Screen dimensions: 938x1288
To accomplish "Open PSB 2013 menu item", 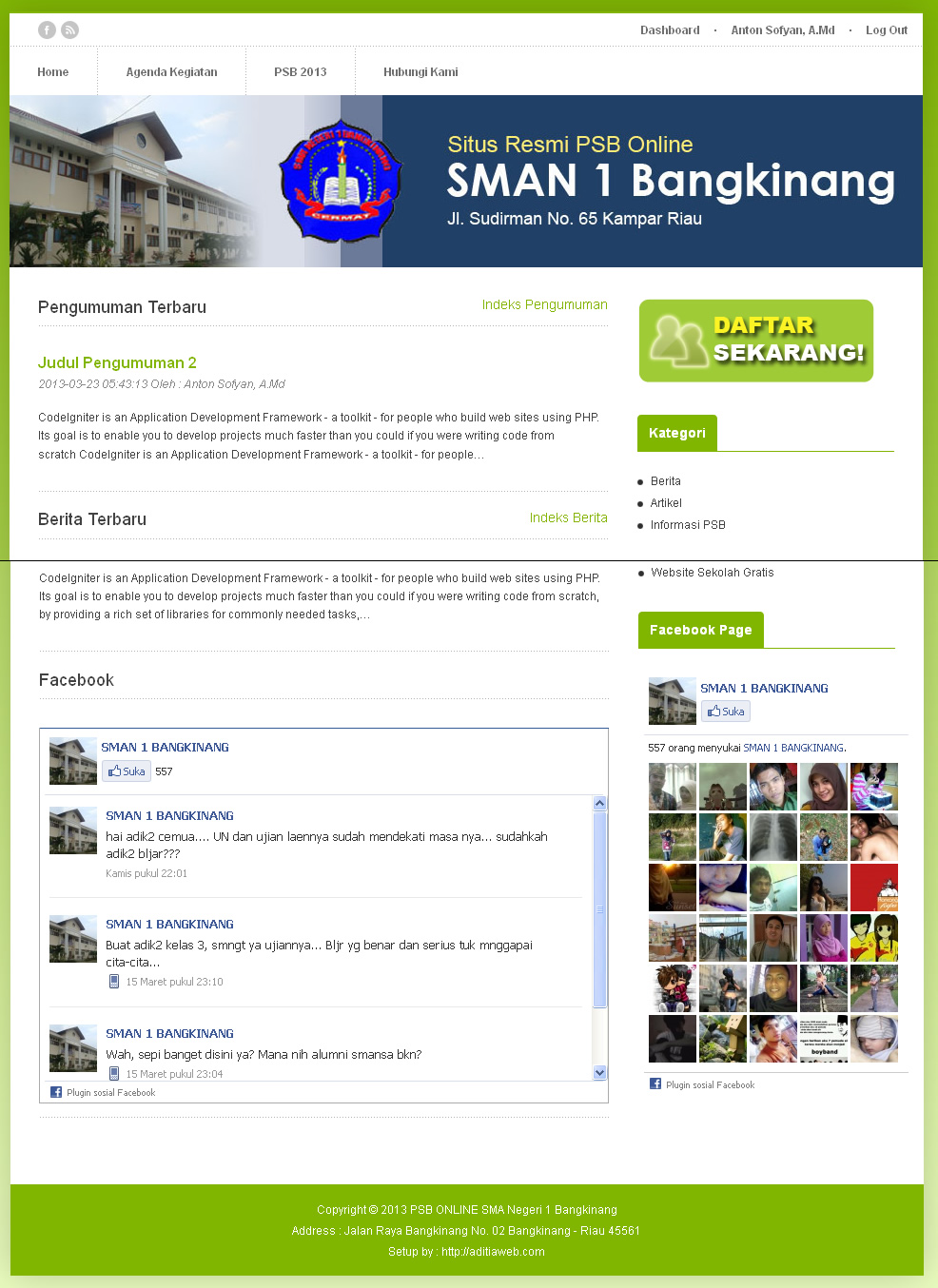I will 300,72.
